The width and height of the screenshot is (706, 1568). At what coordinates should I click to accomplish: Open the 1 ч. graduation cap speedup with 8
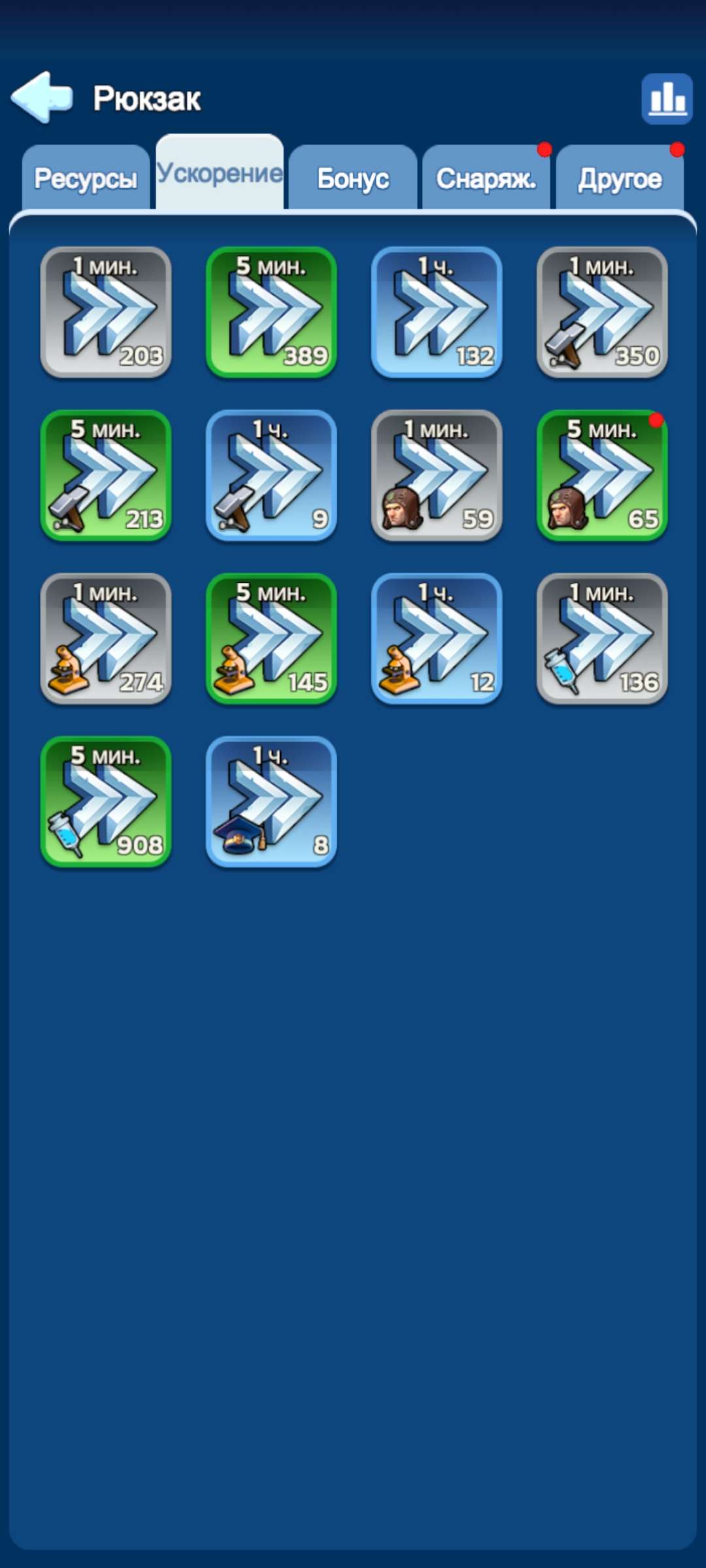(271, 802)
